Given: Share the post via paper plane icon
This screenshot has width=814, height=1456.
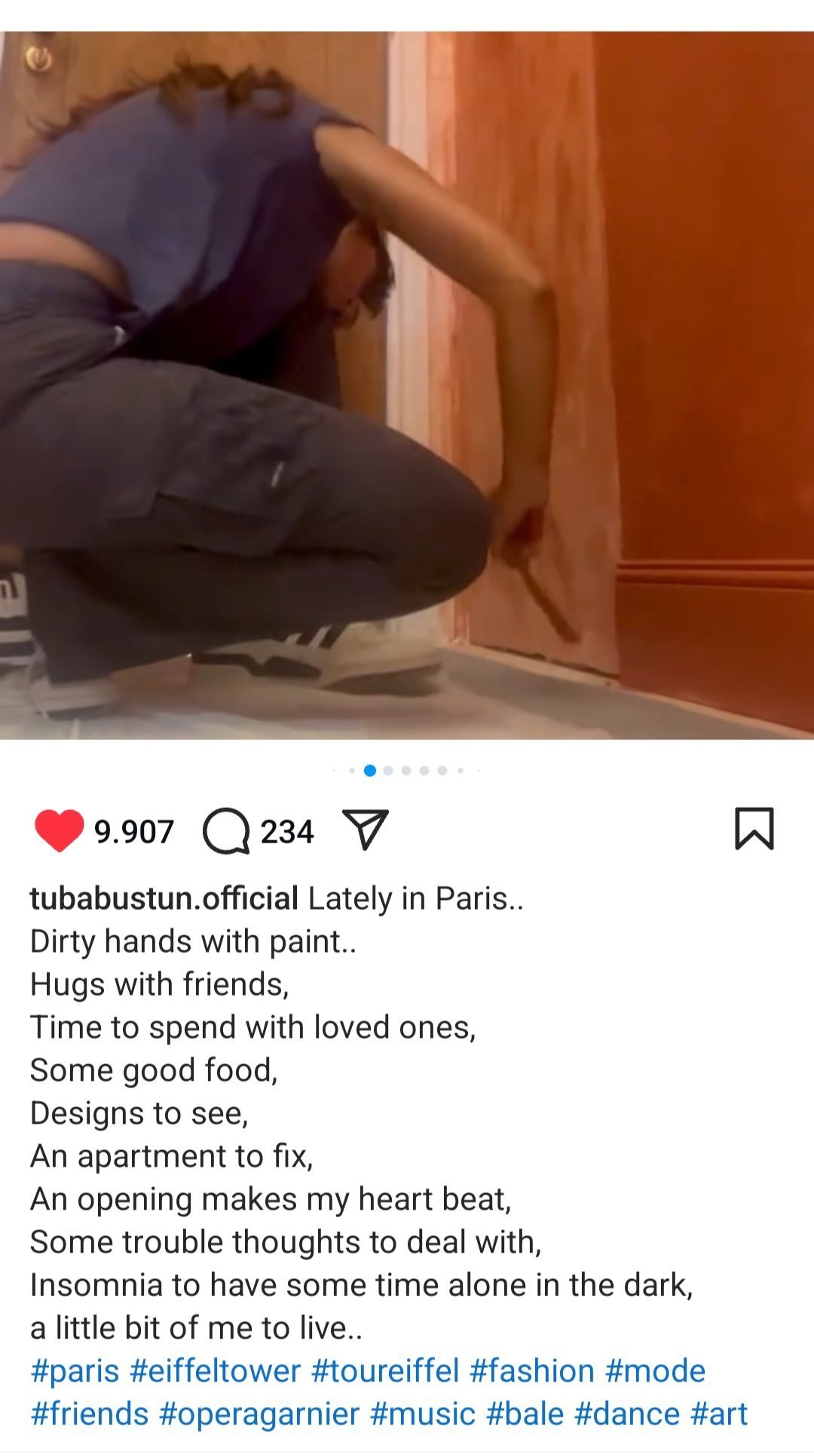Looking at the screenshot, I should click(x=366, y=830).
